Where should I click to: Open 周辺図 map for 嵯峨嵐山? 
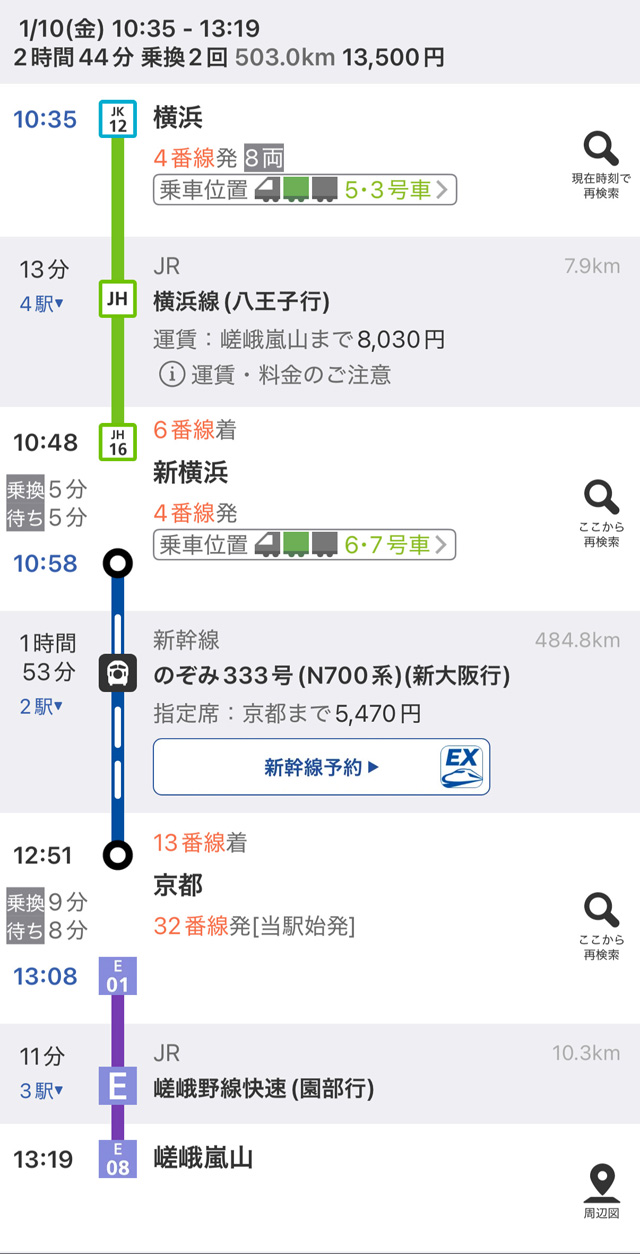pyautogui.click(x=601, y=1190)
